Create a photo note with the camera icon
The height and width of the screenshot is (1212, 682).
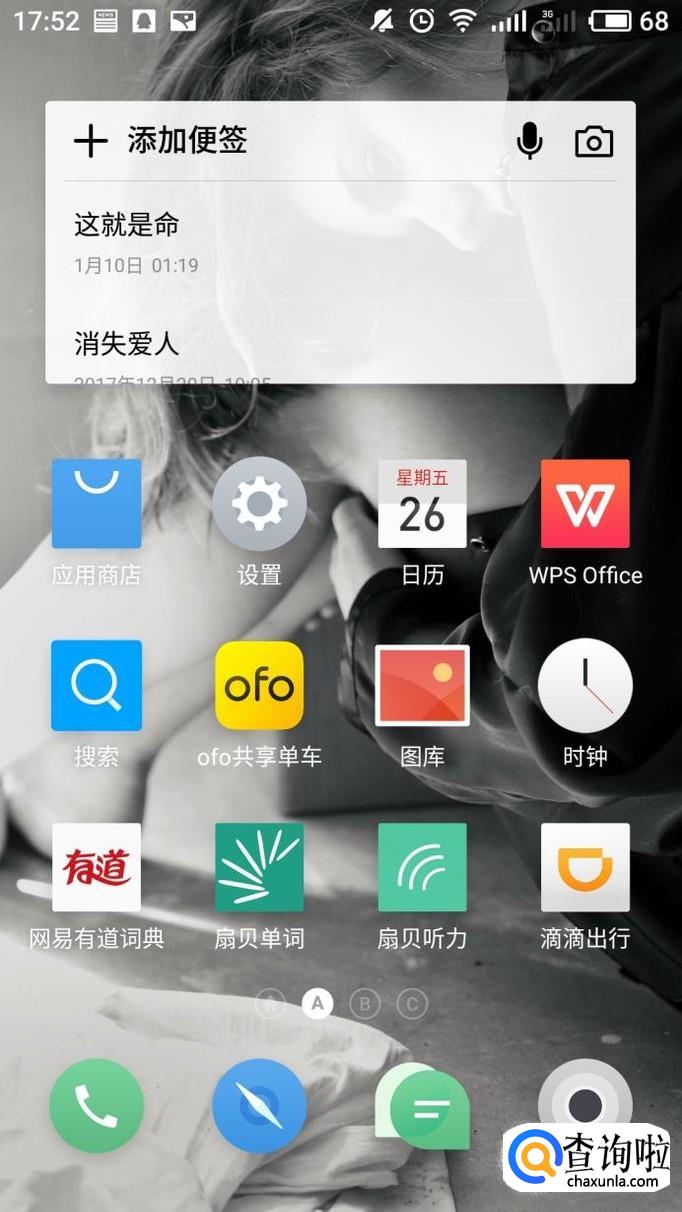point(594,142)
